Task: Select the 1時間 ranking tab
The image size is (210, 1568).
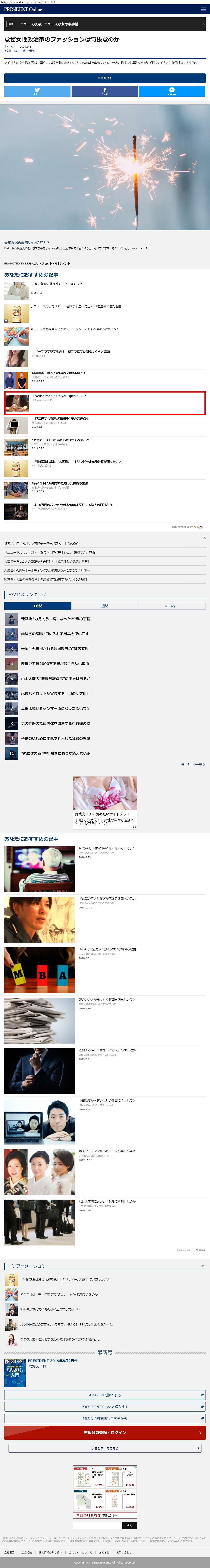Action: [38, 606]
